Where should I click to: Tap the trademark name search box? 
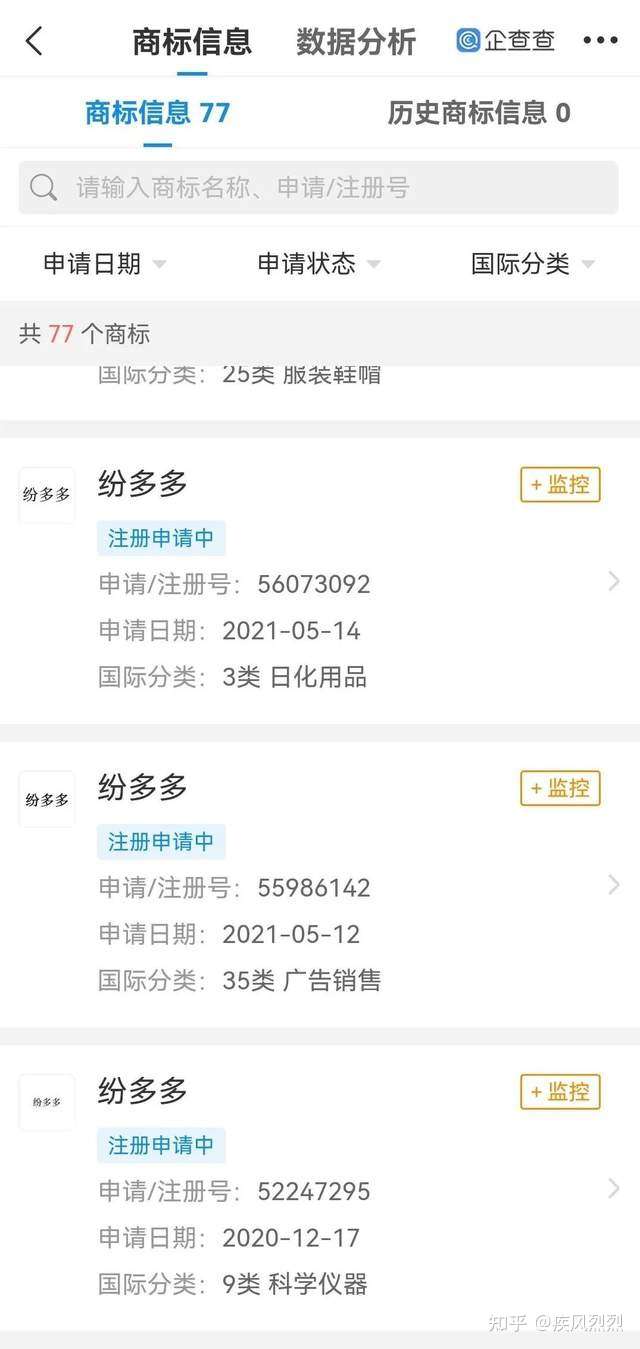(x=318, y=187)
